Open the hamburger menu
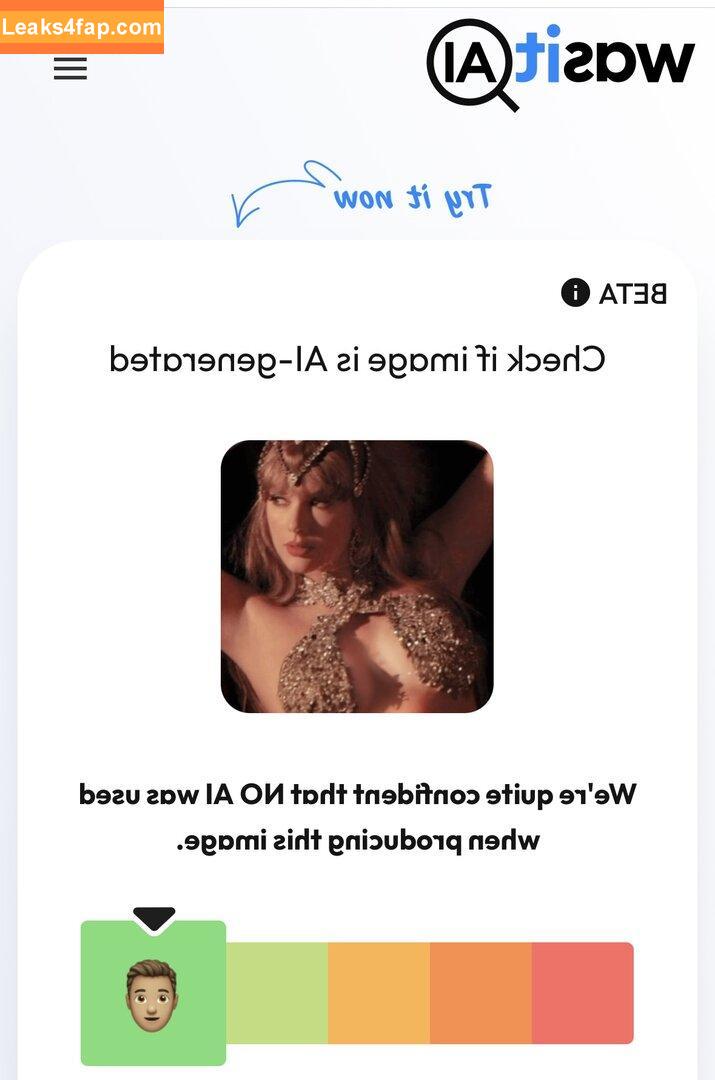 point(70,68)
